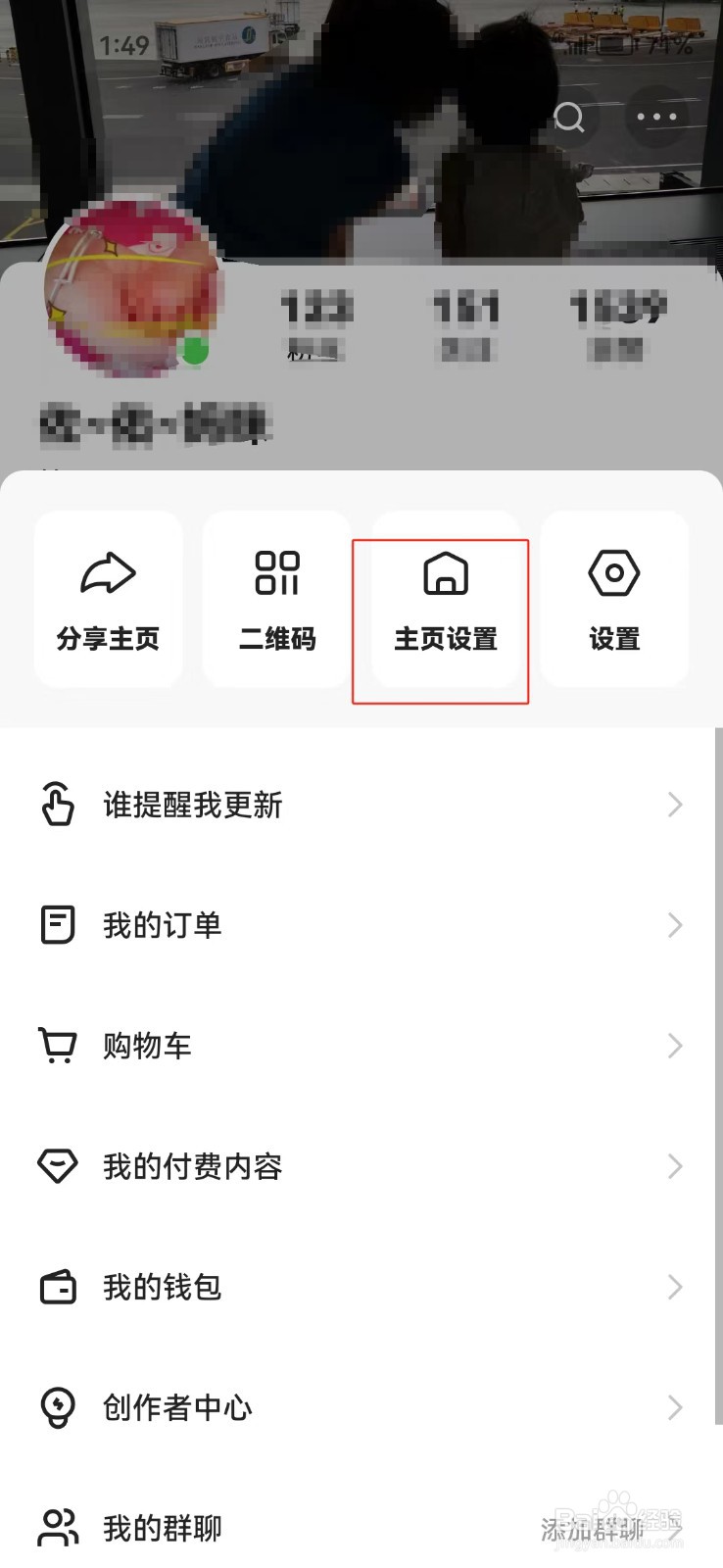723x1568 pixels.
Task: Tap the 二维码 QR code icon
Action: point(276,573)
